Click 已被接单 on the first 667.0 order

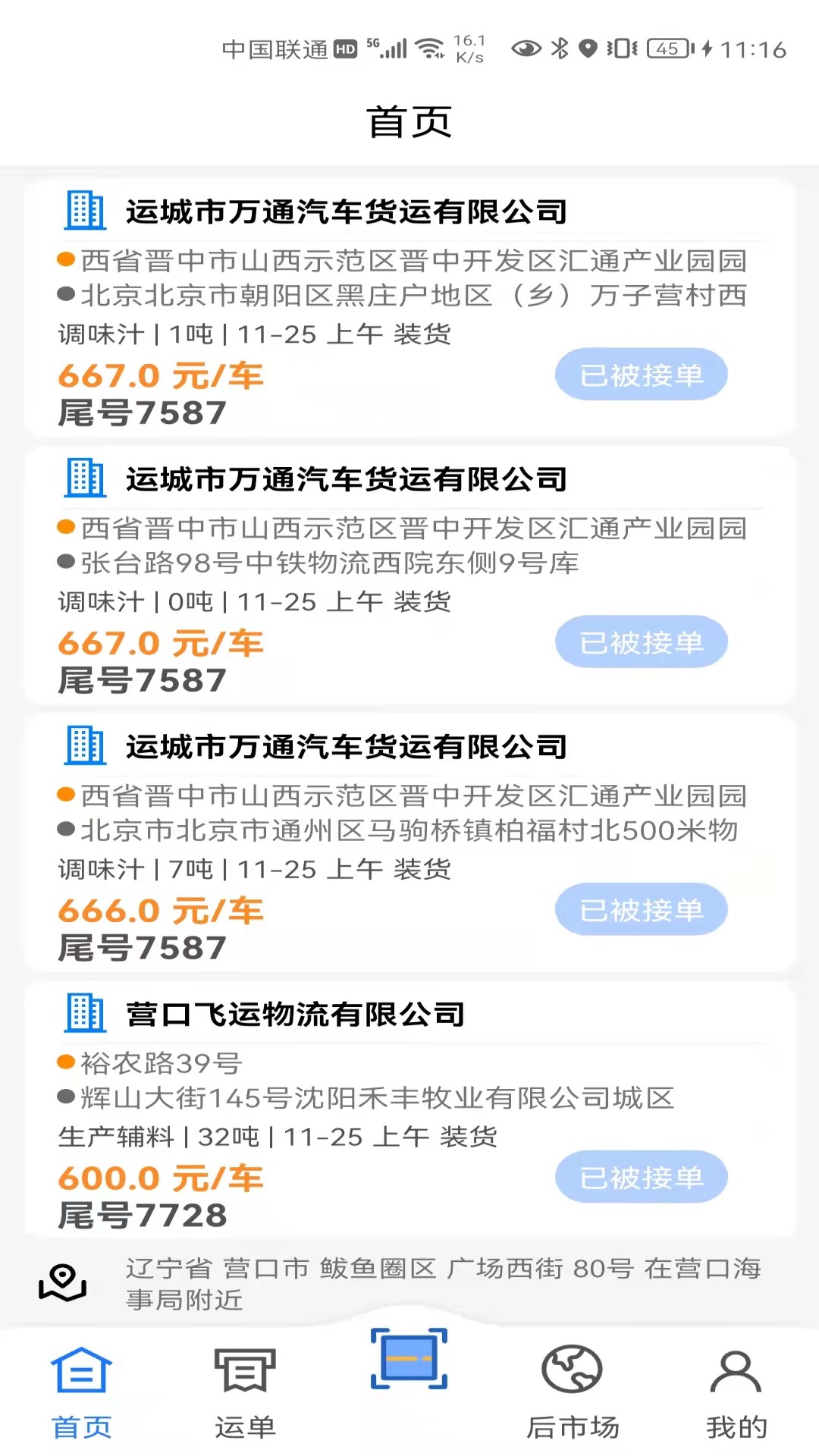click(x=641, y=374)
